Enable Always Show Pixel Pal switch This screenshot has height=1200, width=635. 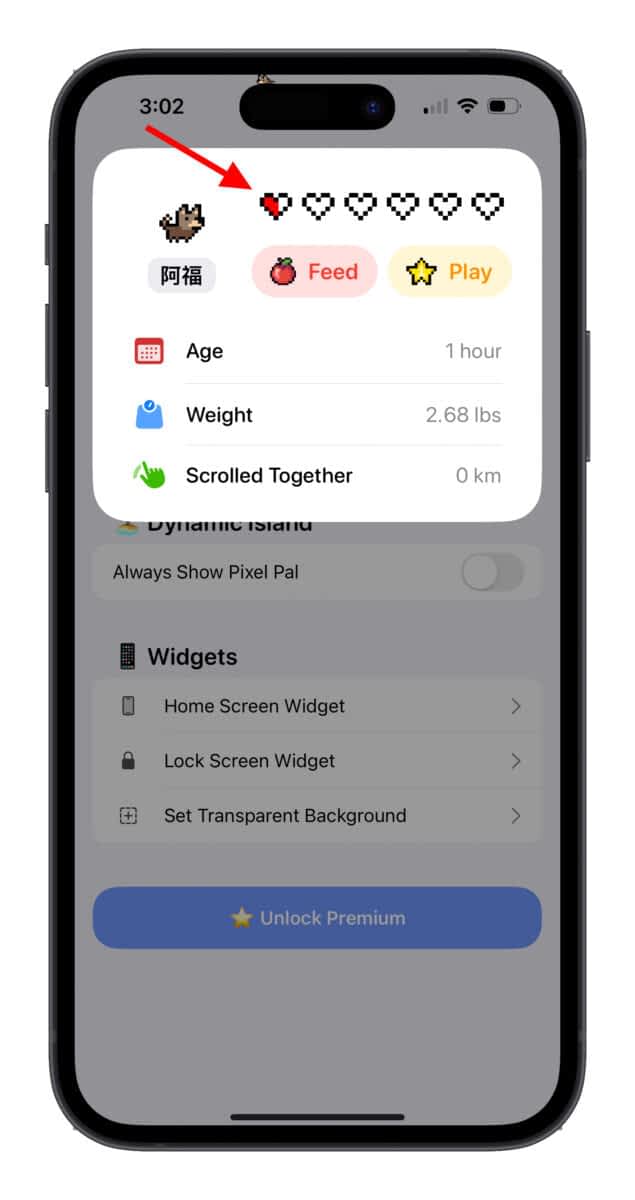tap(491, 573)
